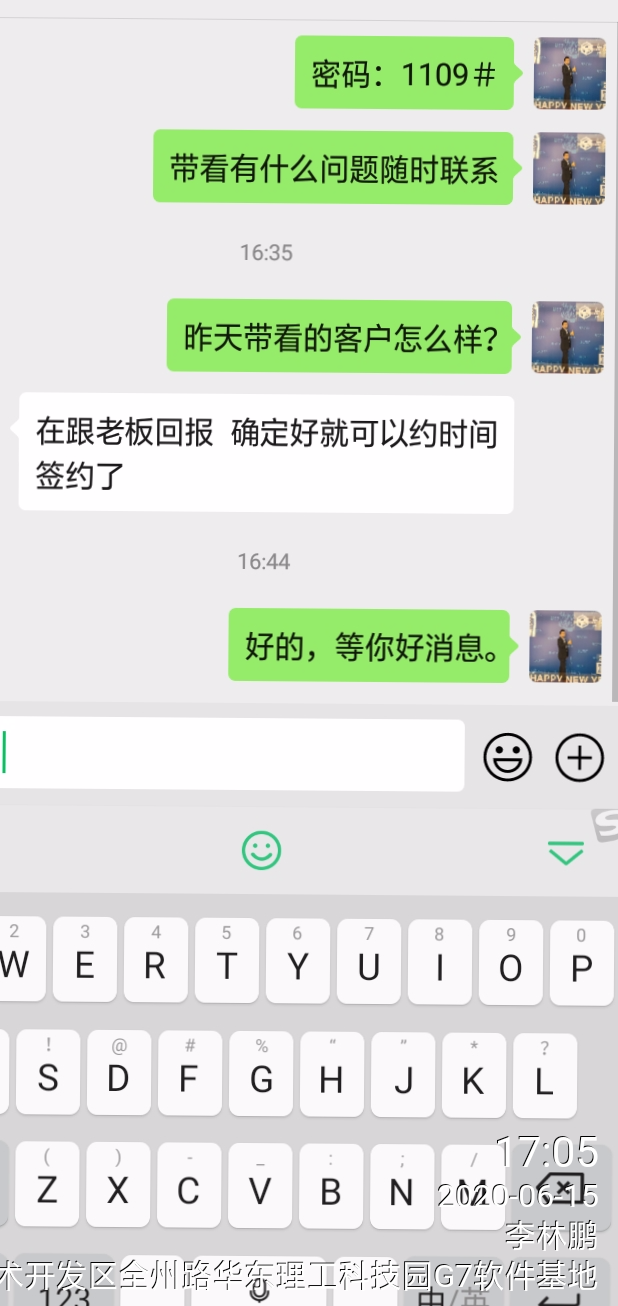
Task: Open the plus attachment menu
Action: pyautogui.click(x=579, y=757)
